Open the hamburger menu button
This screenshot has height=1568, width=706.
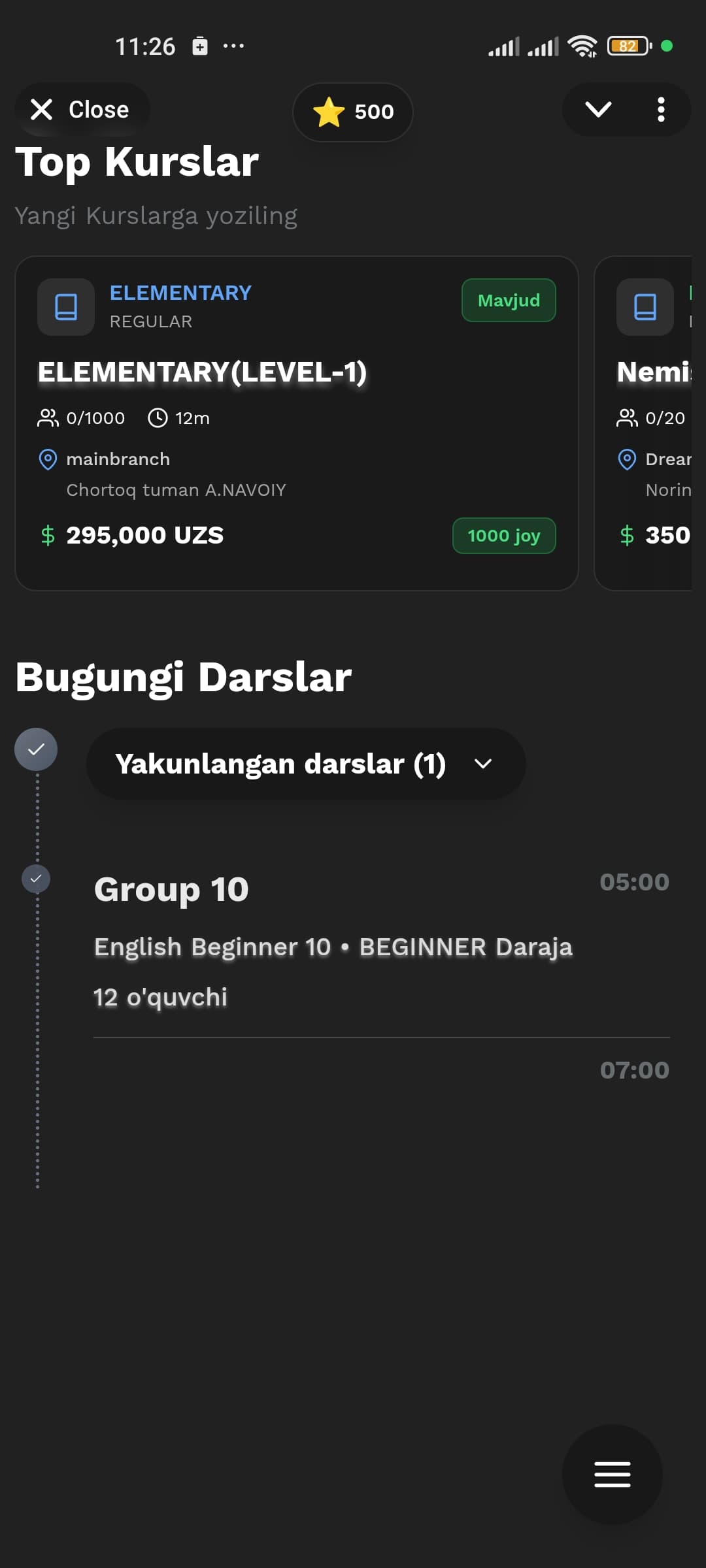612,1474
